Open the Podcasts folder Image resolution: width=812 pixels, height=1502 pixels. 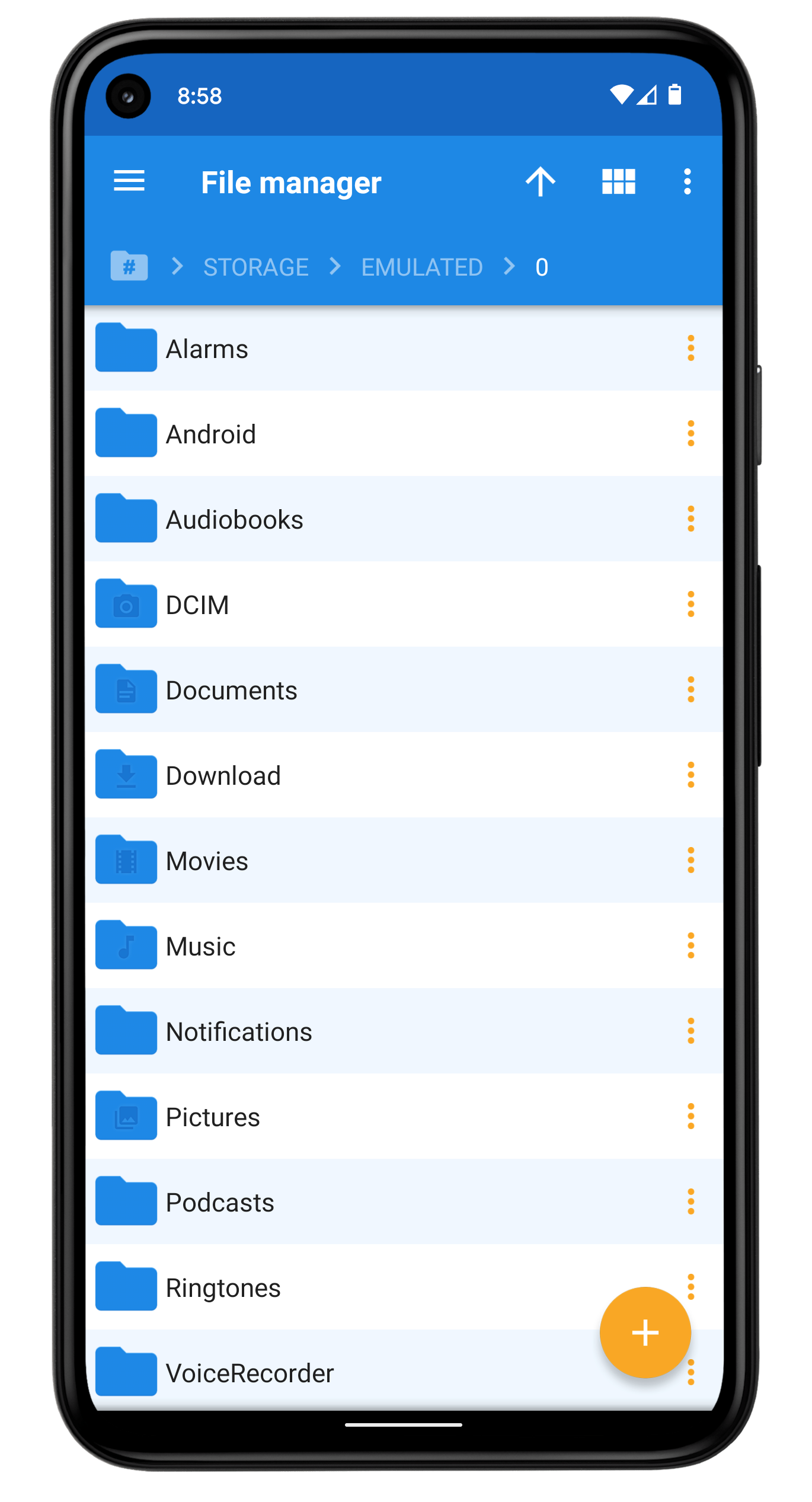[220, 1202]
